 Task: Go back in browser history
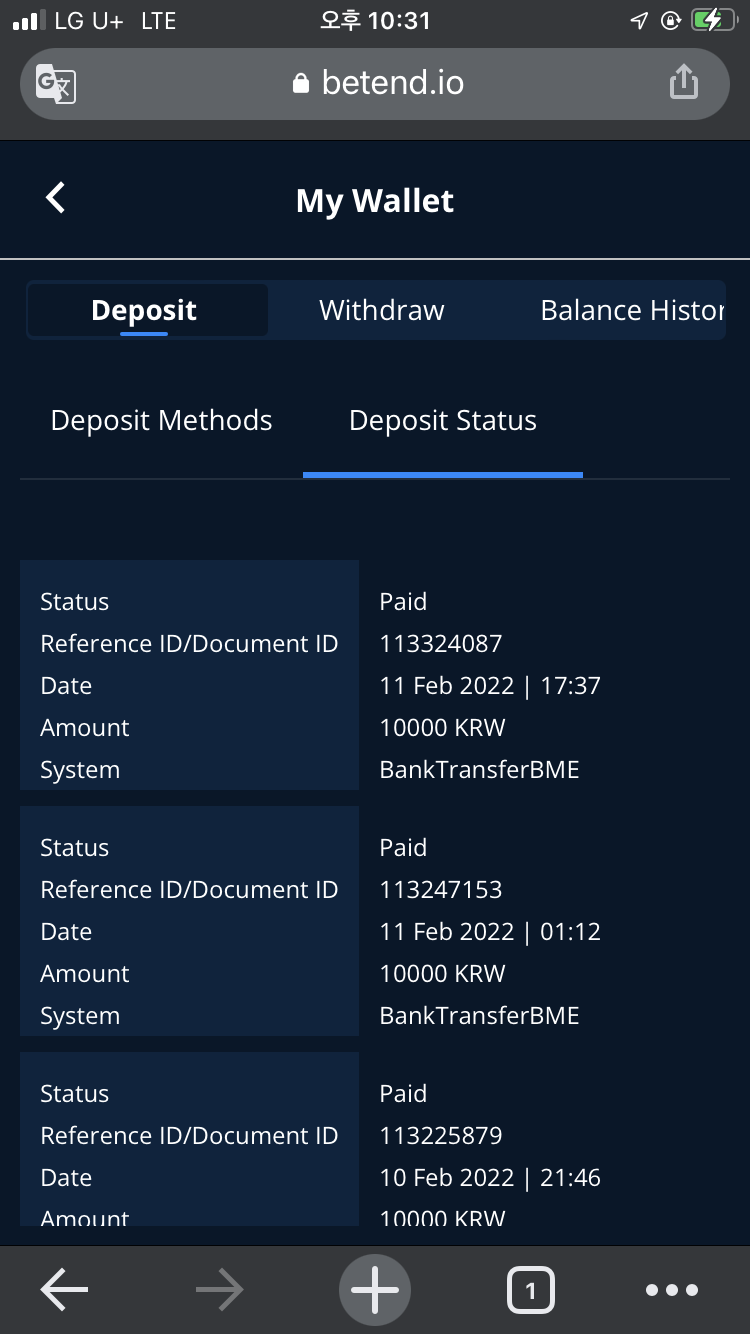pos(64,1290)
